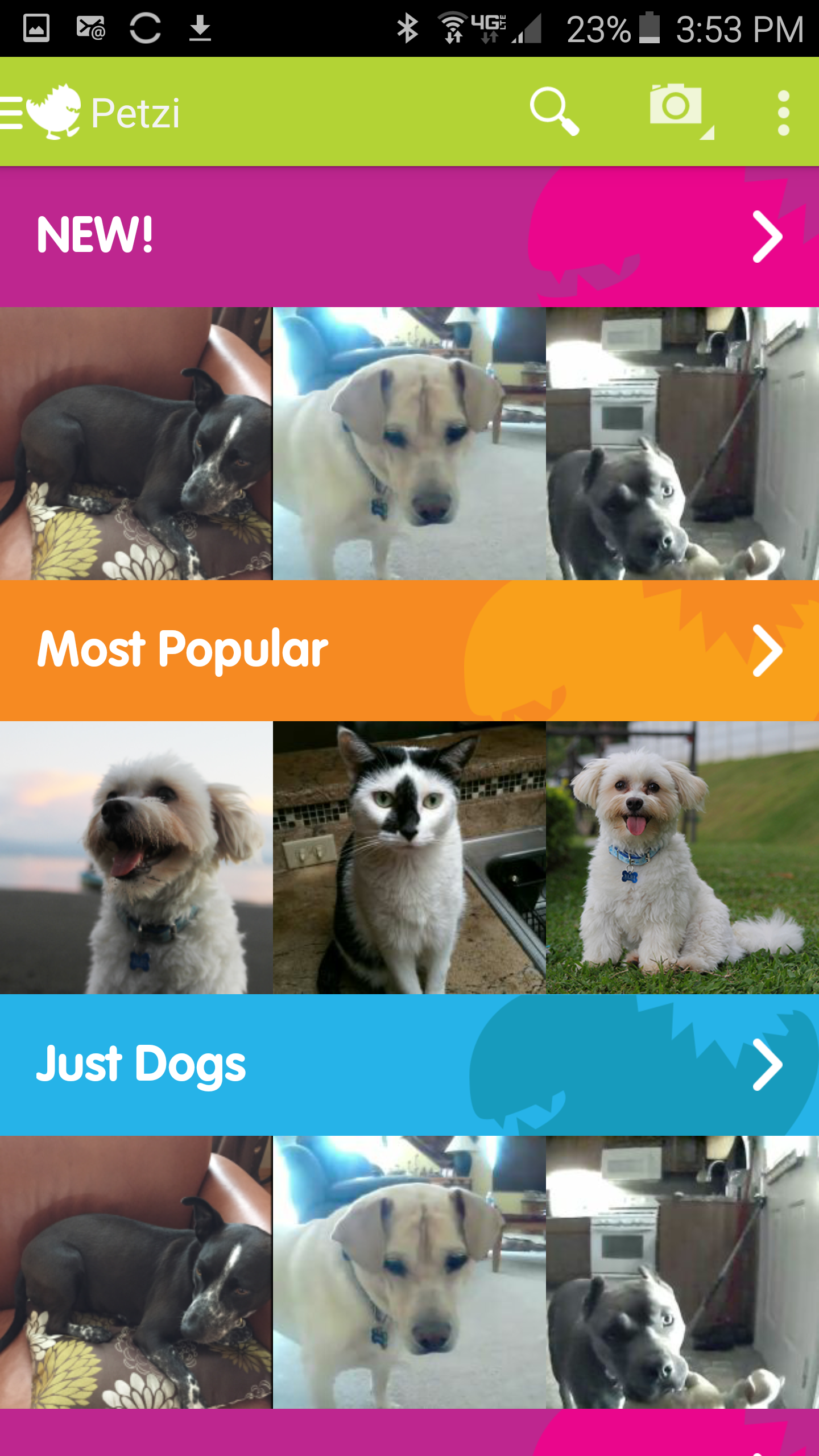Open the fluffy white dog on the beach photo
This screenshot has height=1456, width=819.
pos(136,858)
